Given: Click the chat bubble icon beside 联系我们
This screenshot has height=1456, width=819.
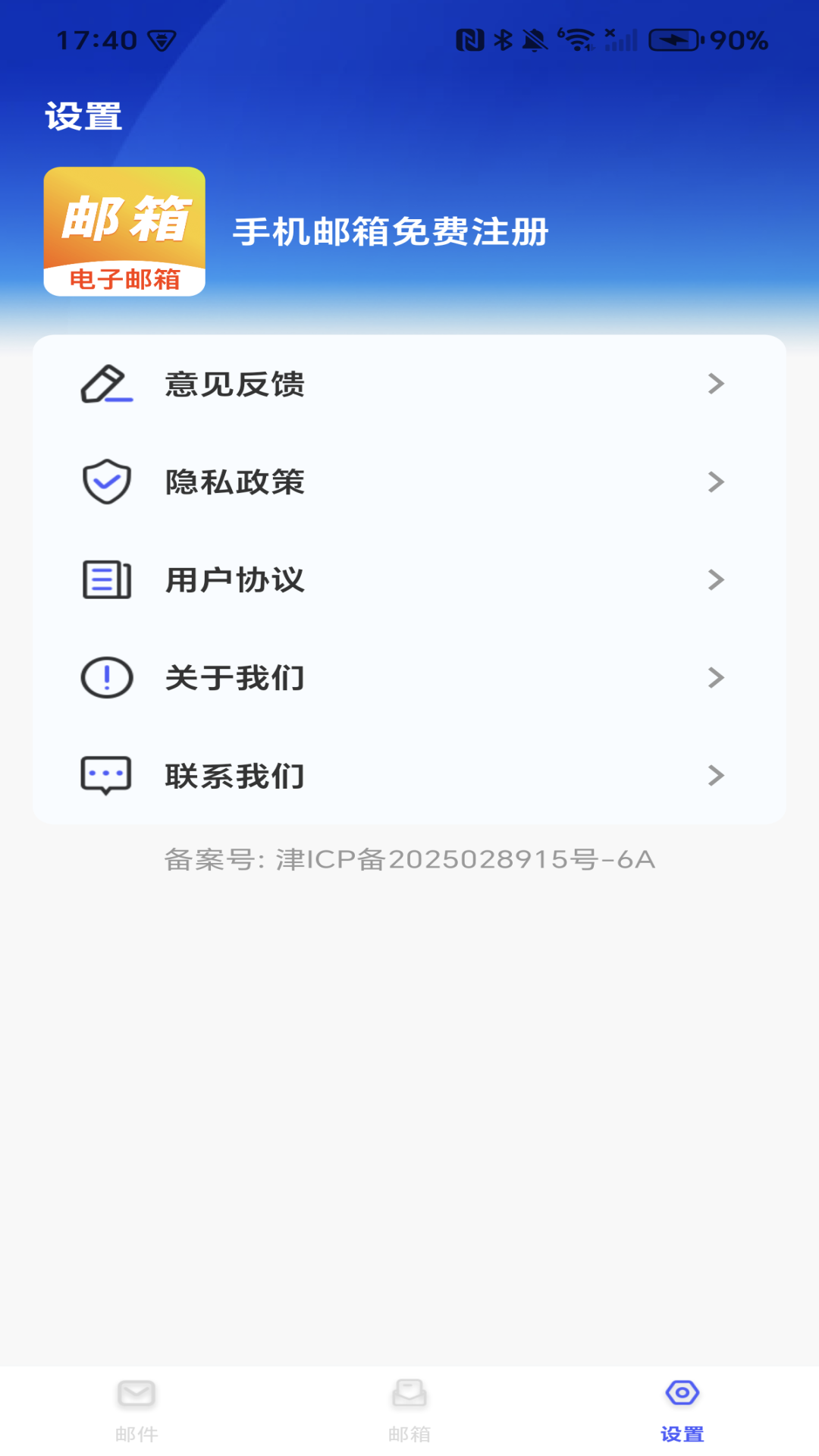Looking at the screenshot, I should point(105,774).
